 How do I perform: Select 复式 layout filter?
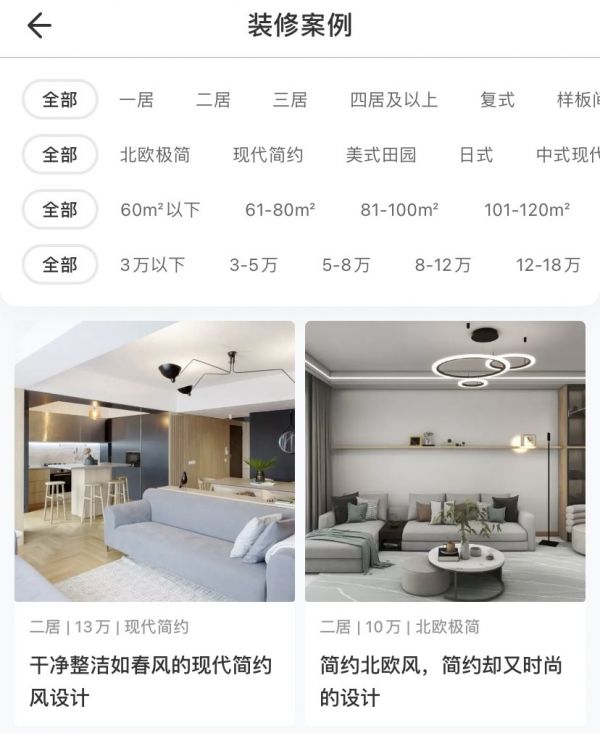tap(497, 100)
